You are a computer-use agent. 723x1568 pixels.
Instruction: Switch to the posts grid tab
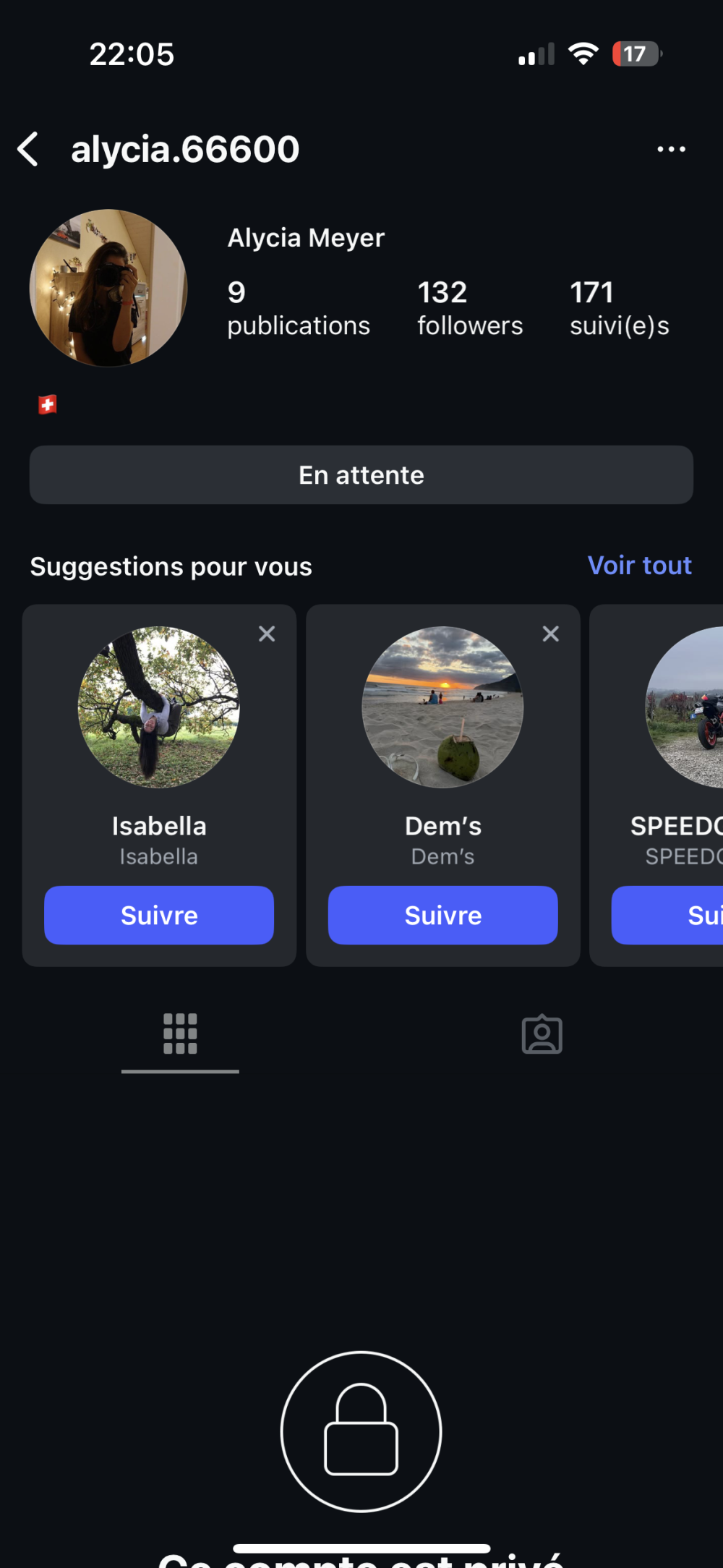pos(180,1034)
